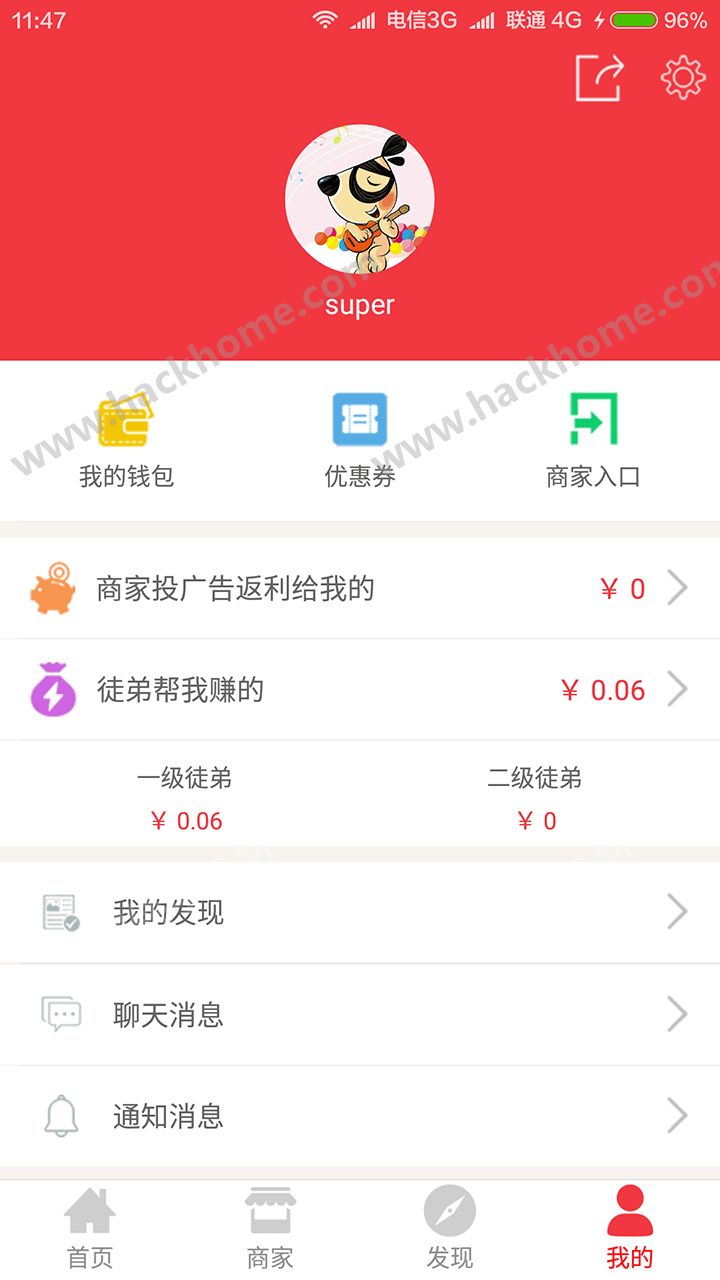This screenshot has height=1280, width=720.
Task: Open 聊天消息 chat messages
Action: (360, 1015)
